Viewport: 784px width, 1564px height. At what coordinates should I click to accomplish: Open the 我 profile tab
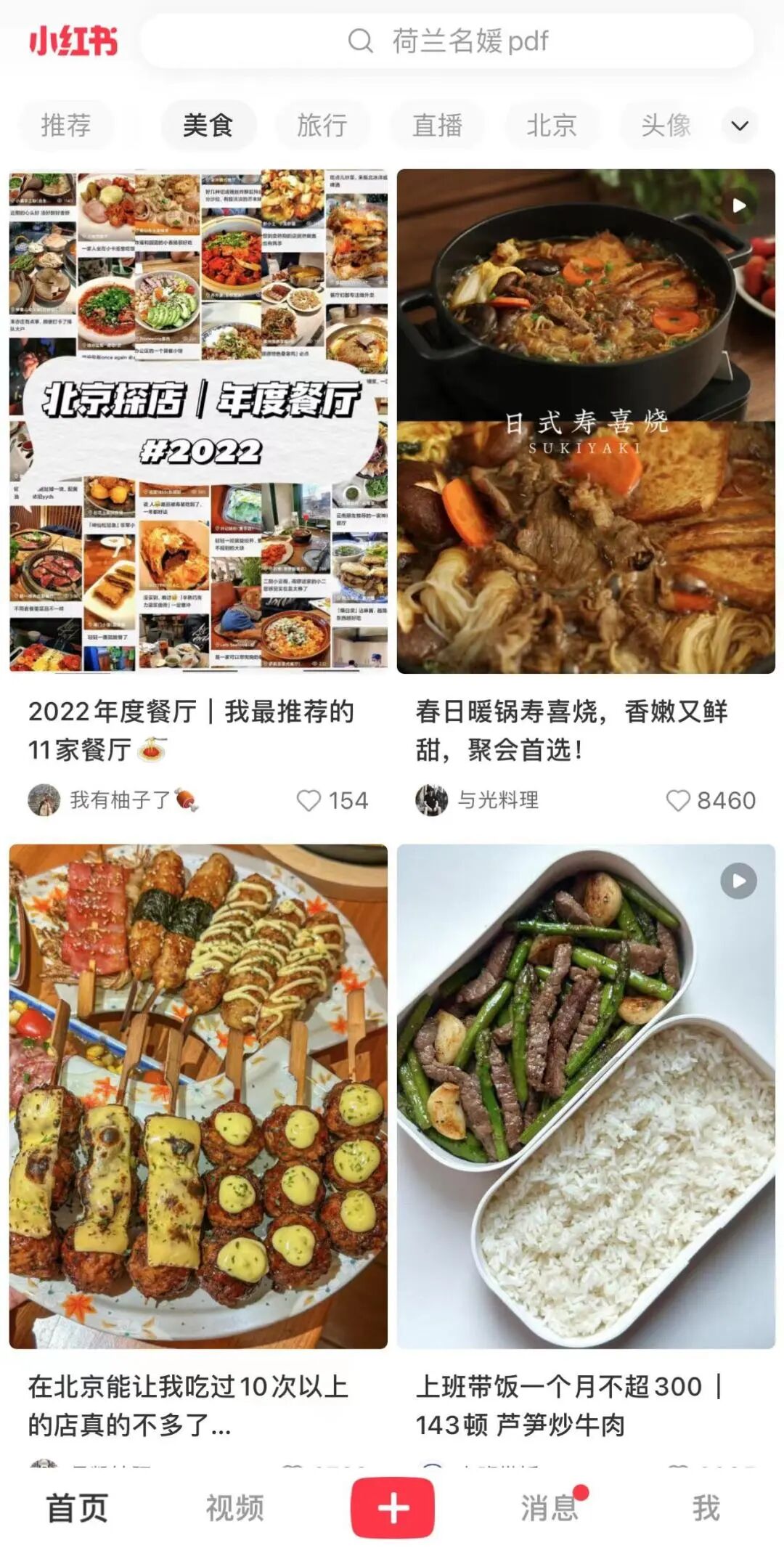coord(706,1508)
